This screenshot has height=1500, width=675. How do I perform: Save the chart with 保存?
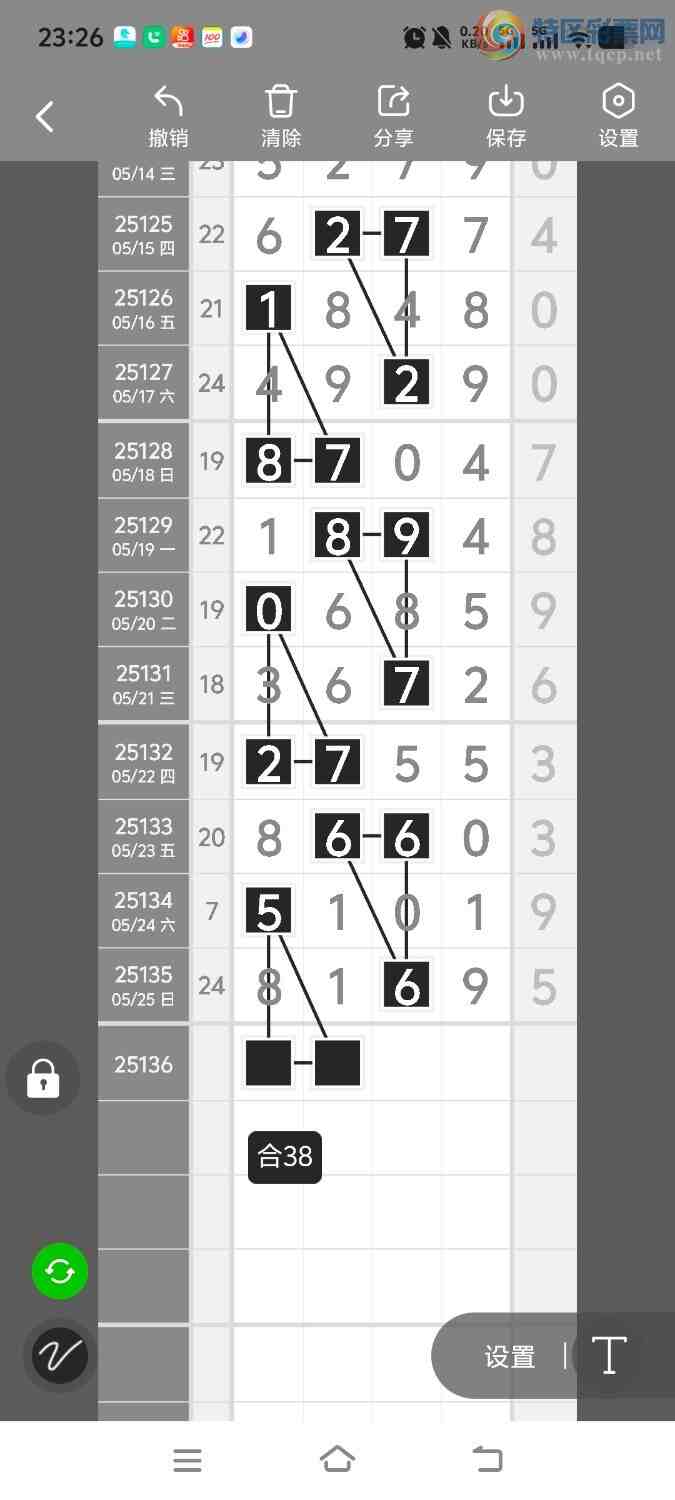[x=506, y=116]
